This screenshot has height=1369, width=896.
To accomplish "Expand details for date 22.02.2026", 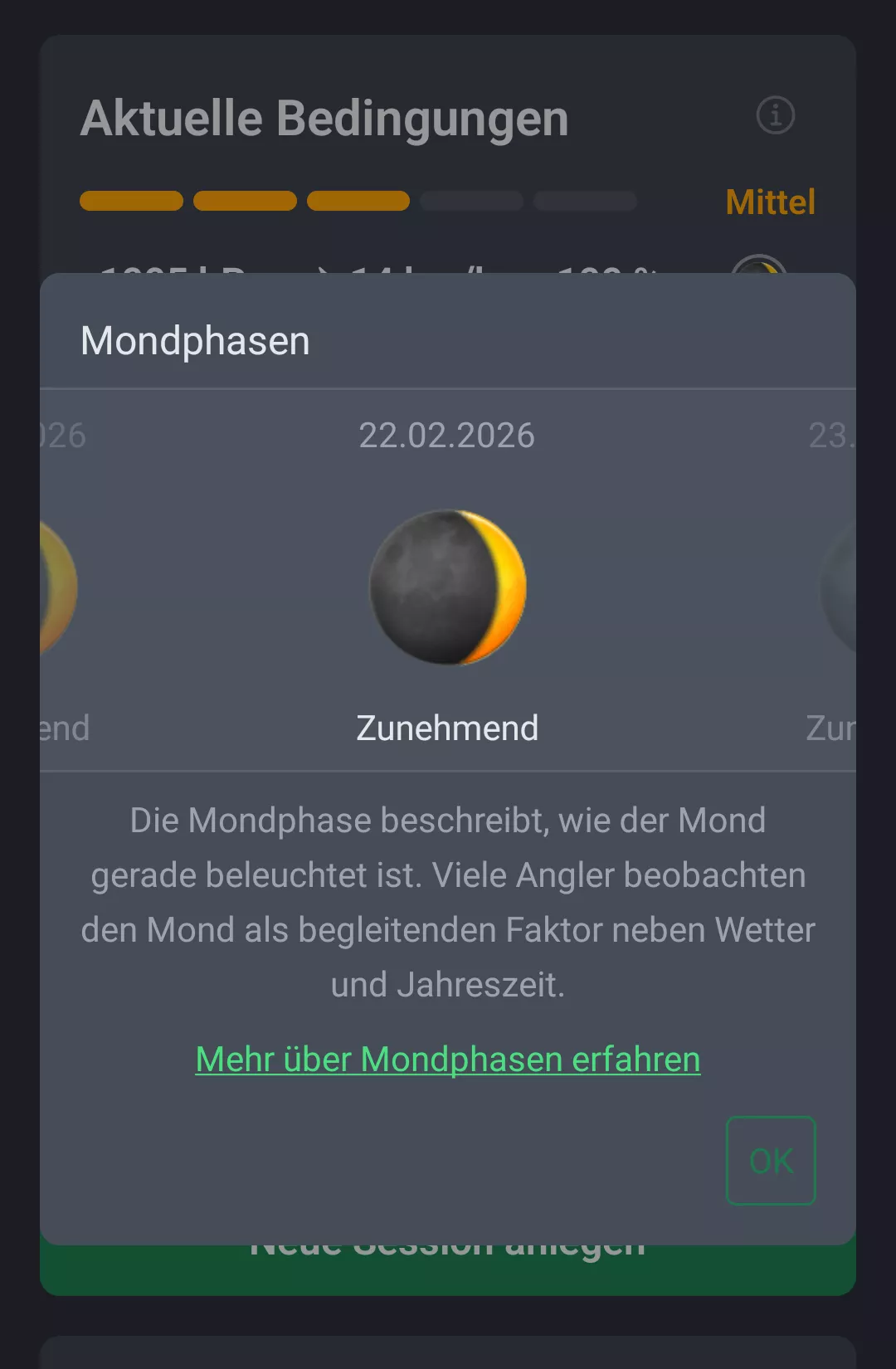I will (448, 435).
